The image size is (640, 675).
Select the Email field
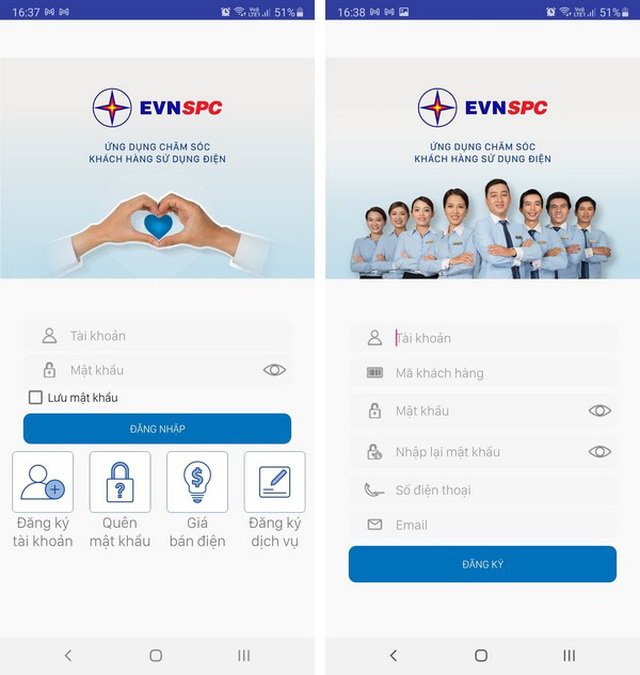pyautogui.click(x=482, y=525)
